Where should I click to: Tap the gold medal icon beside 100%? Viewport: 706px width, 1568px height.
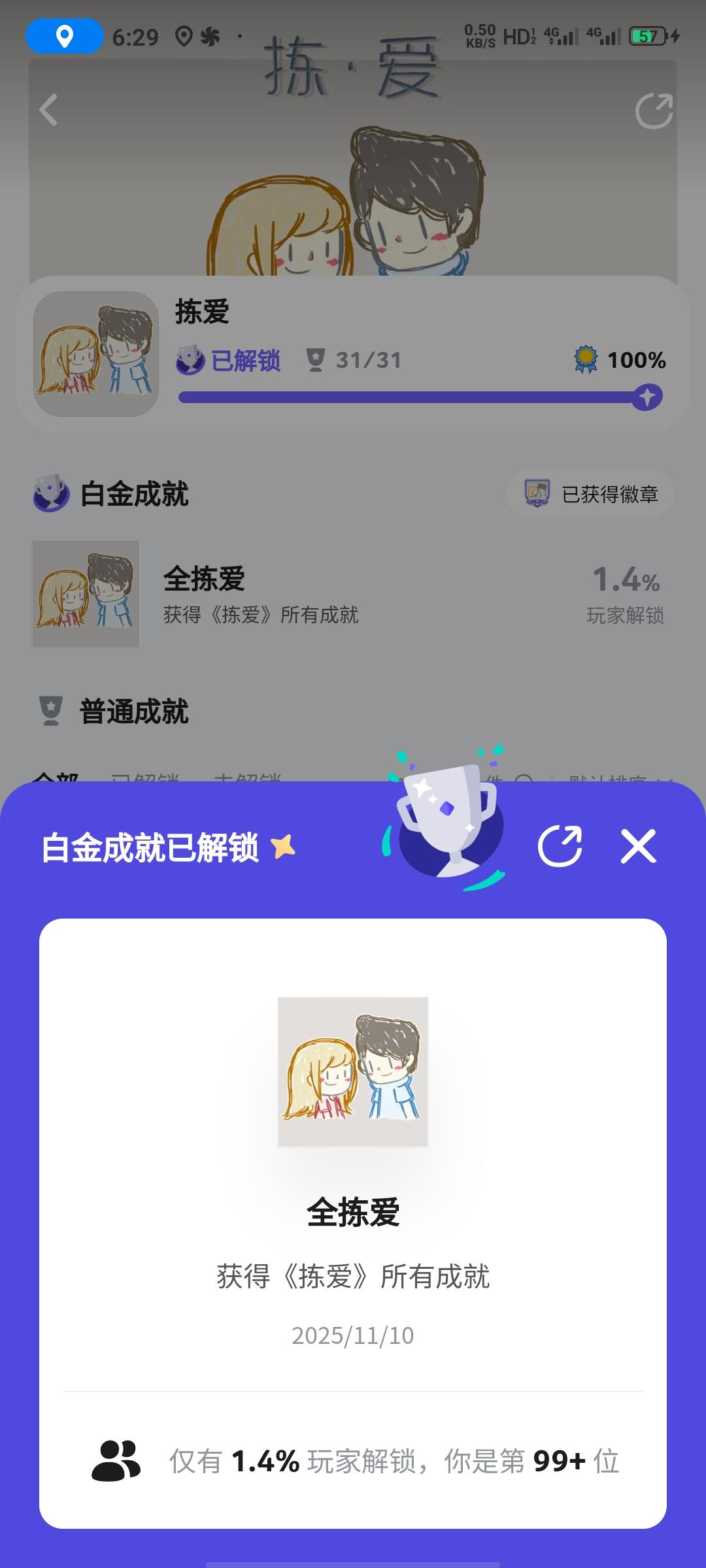tap(585, 359)
